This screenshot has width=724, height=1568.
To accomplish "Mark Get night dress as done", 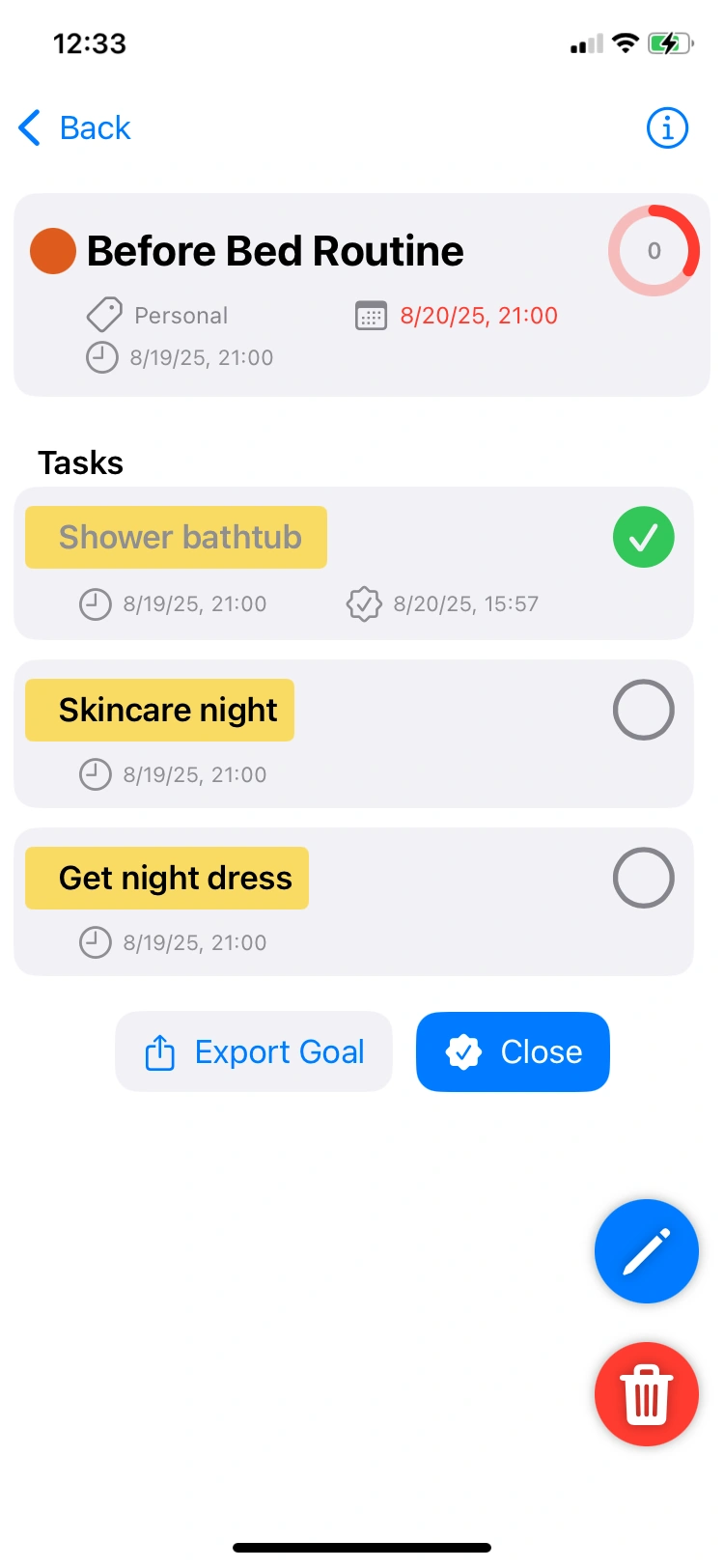I will click(643, 878).
